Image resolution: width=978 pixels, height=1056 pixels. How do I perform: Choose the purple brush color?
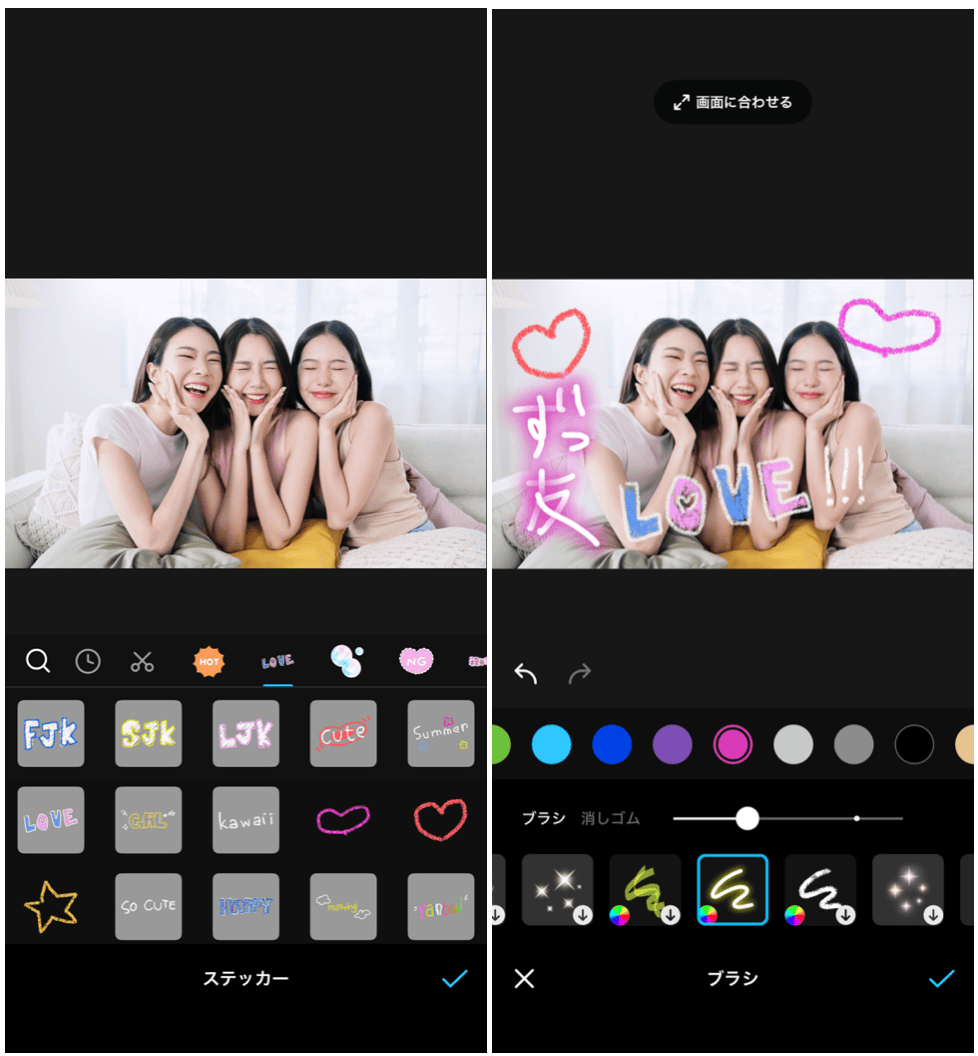672,745
